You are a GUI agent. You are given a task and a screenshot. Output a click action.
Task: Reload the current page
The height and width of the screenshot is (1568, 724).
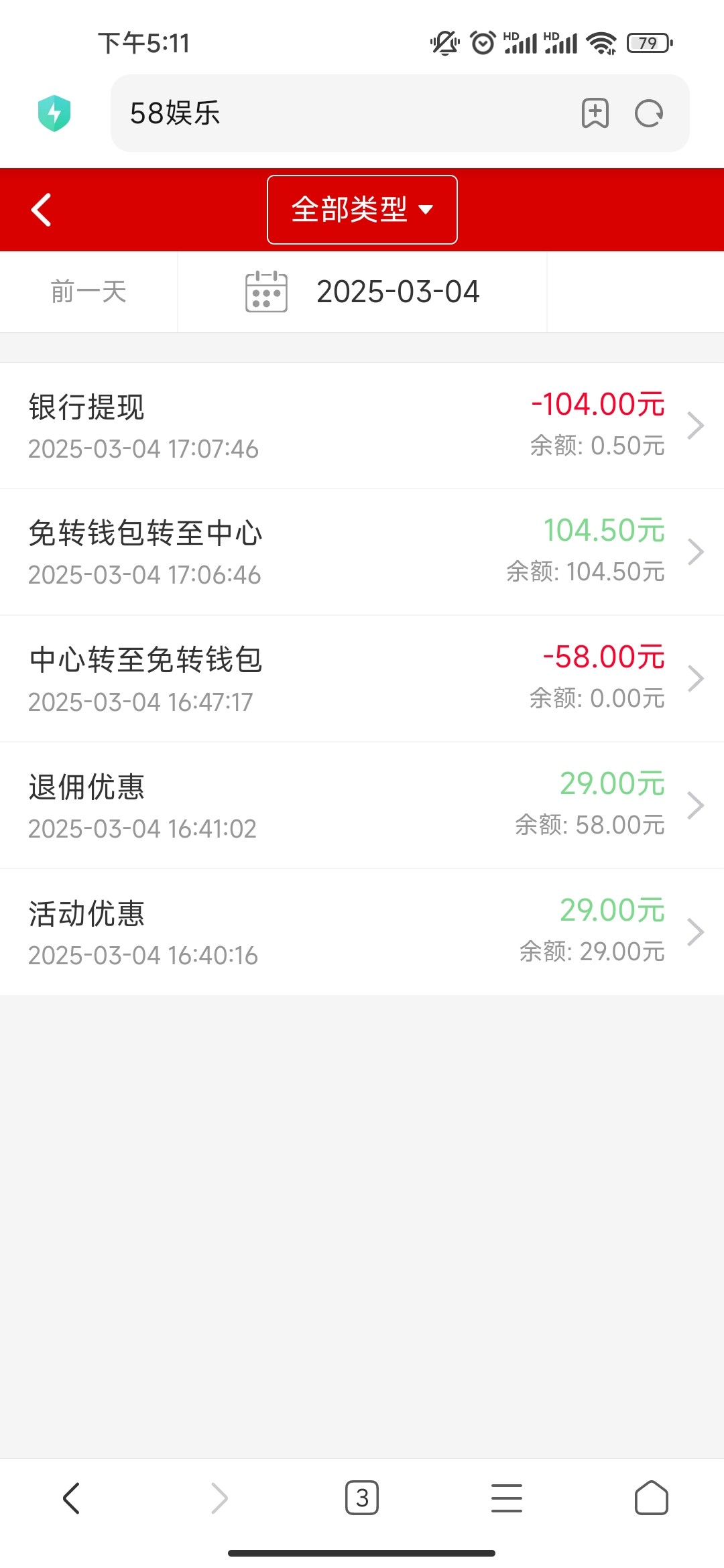(x=649, y=113)
